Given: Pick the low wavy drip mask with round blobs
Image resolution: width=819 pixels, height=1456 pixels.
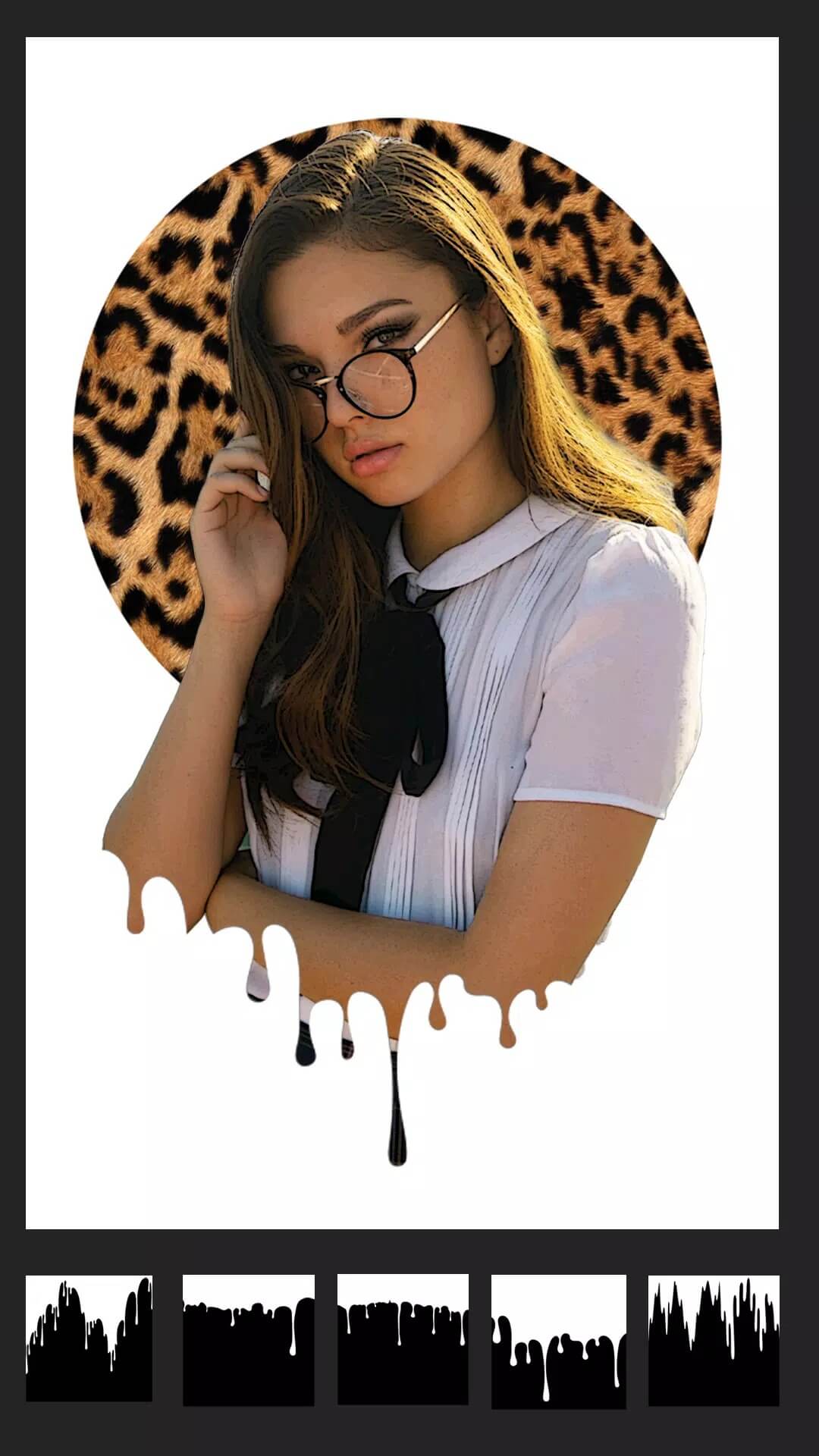Looking at the screenshot, I should [x=559, y=1341].
